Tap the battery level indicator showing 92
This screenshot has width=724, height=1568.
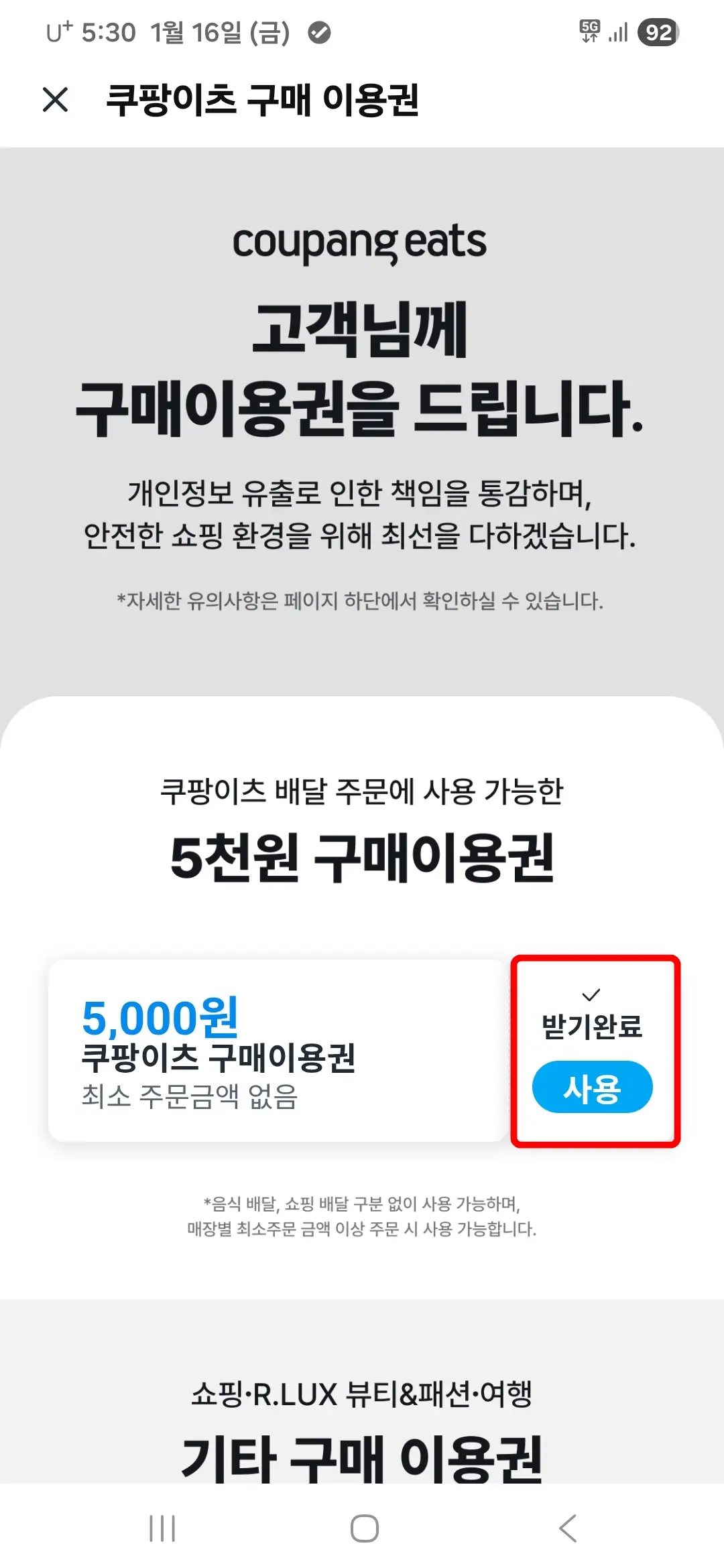click(x=658, y=31)
